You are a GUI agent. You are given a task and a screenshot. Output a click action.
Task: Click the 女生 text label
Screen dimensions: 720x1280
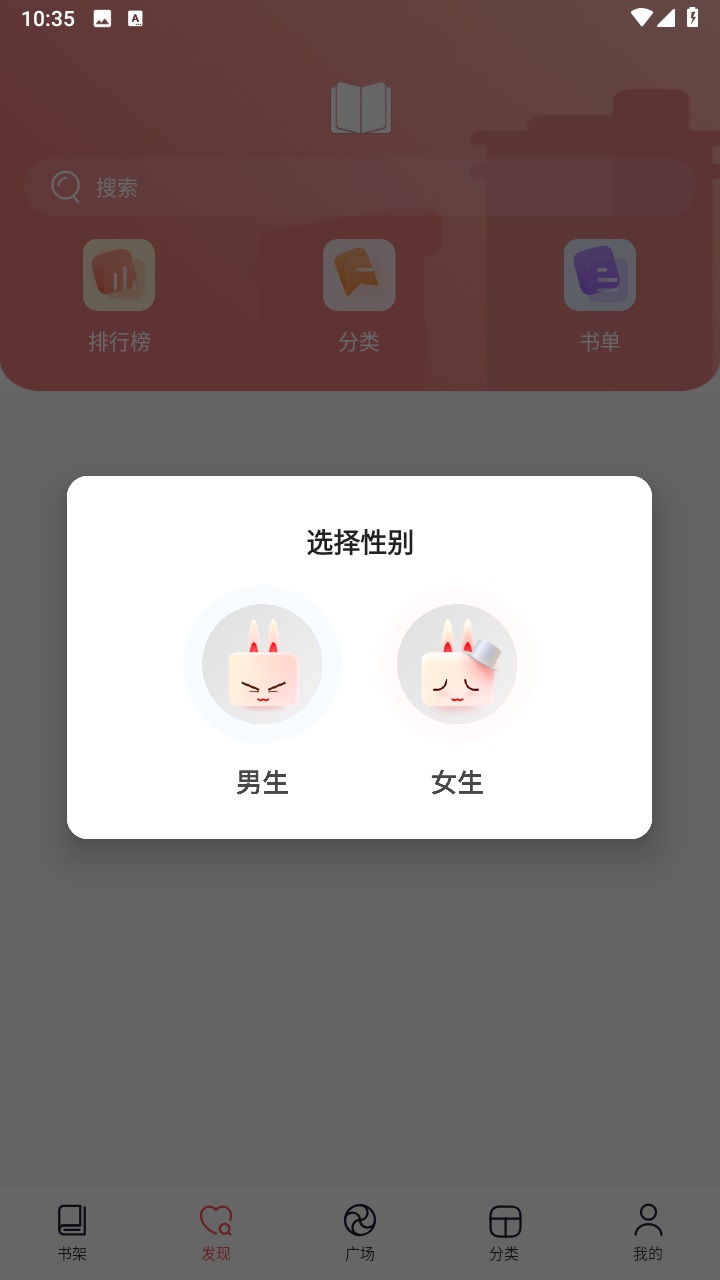tap(456, 784)
